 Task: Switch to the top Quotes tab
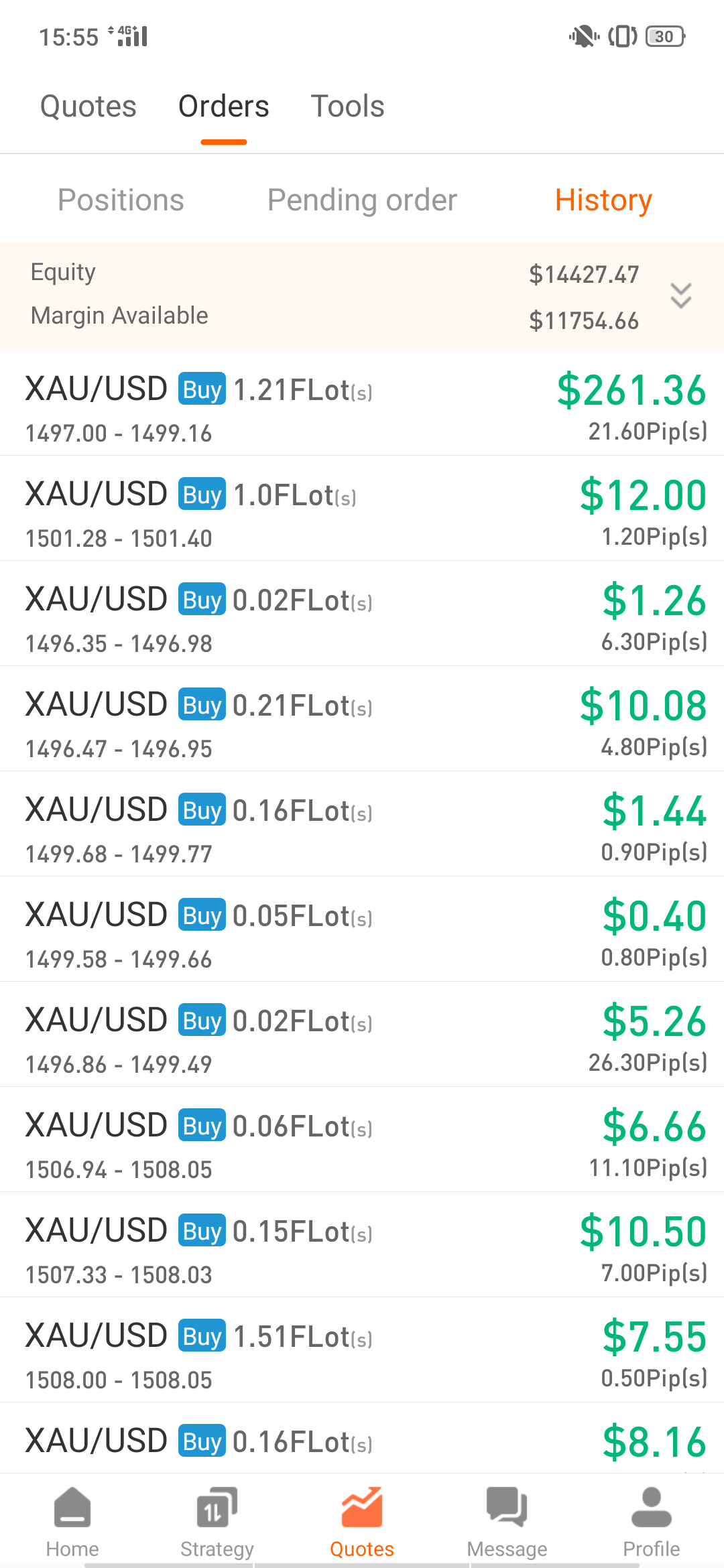(x=88, y=107)
